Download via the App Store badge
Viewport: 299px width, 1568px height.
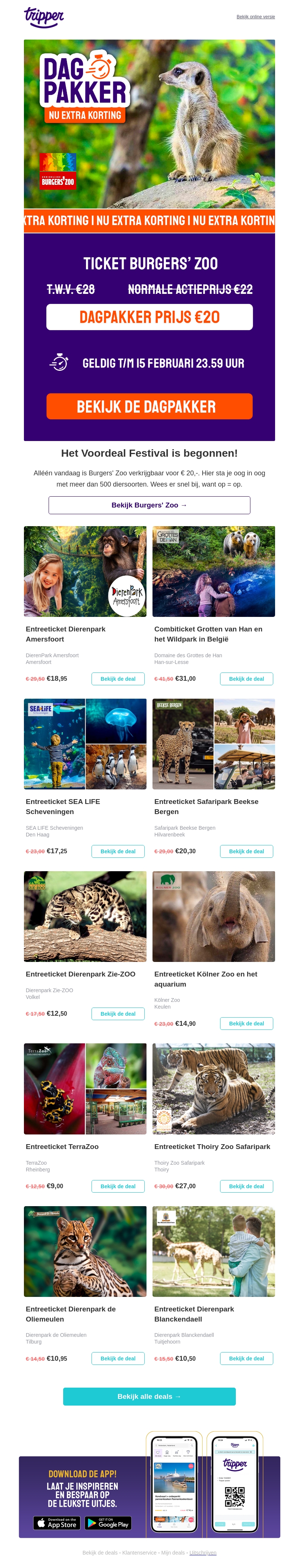pyautogui.click(x=57, y=1523)
